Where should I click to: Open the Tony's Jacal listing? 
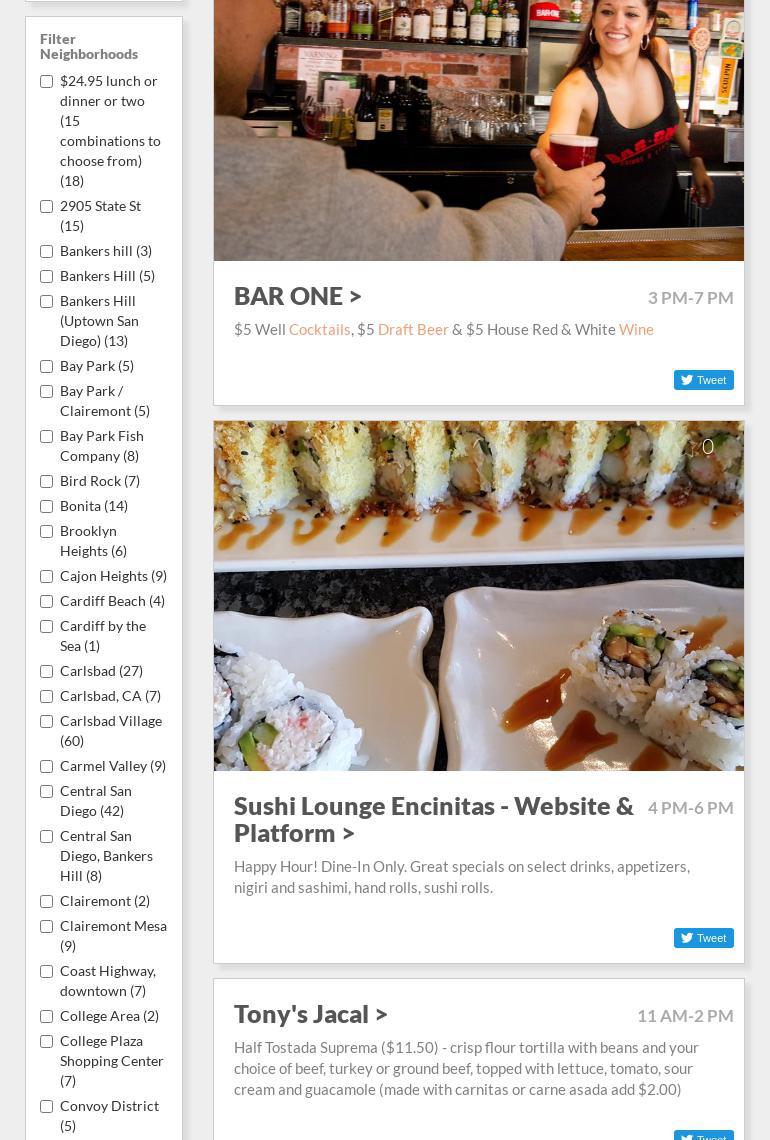[x=310, y=1014]
